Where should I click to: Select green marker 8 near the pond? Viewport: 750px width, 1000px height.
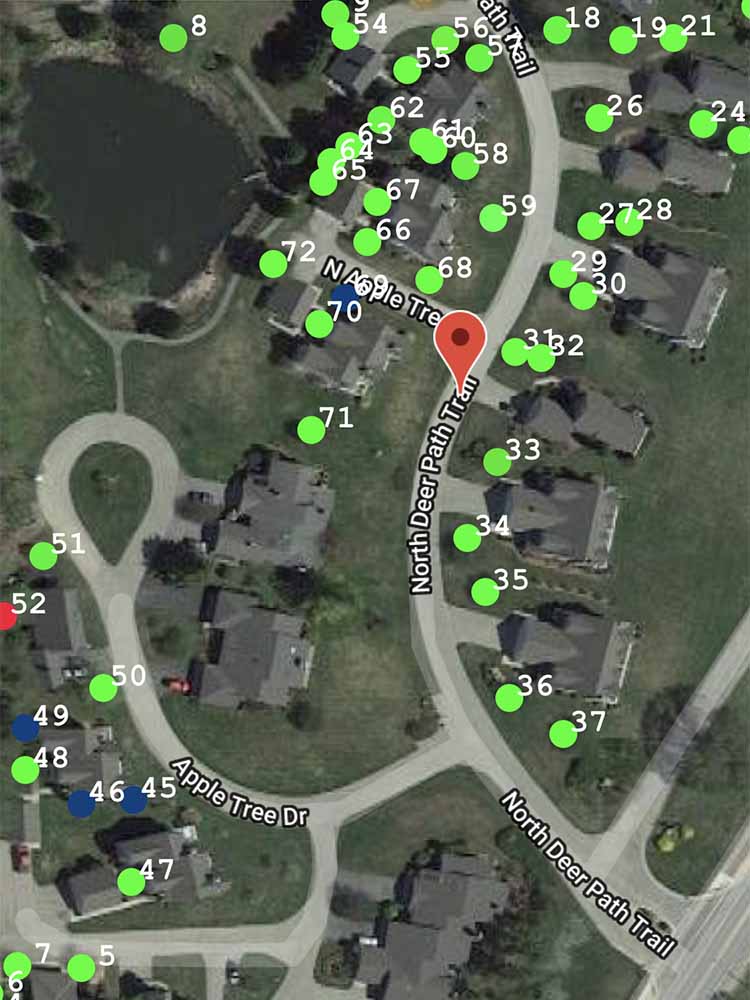(x=174, y=38)
